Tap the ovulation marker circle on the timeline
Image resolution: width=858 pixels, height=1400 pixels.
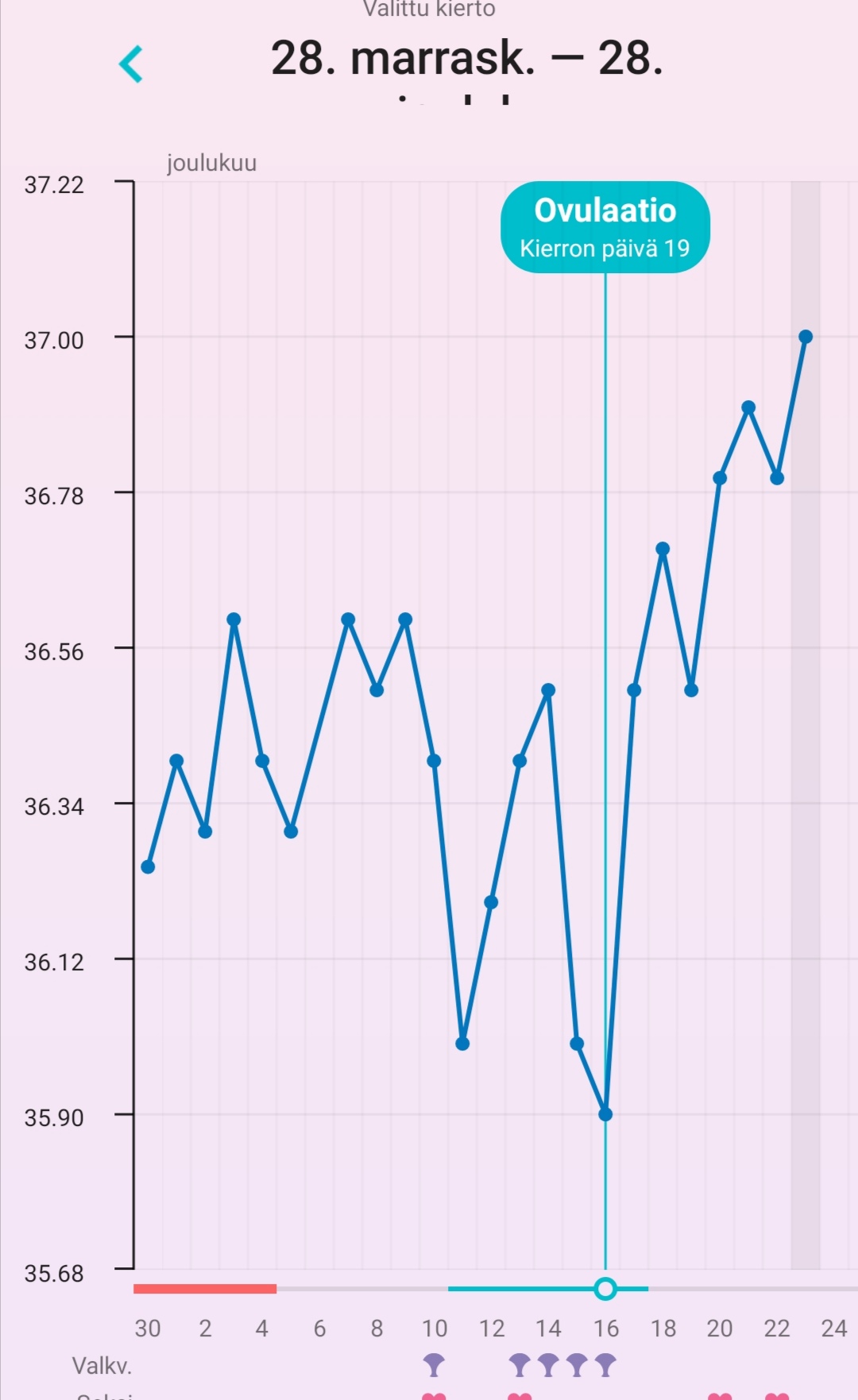(605, 1288)
